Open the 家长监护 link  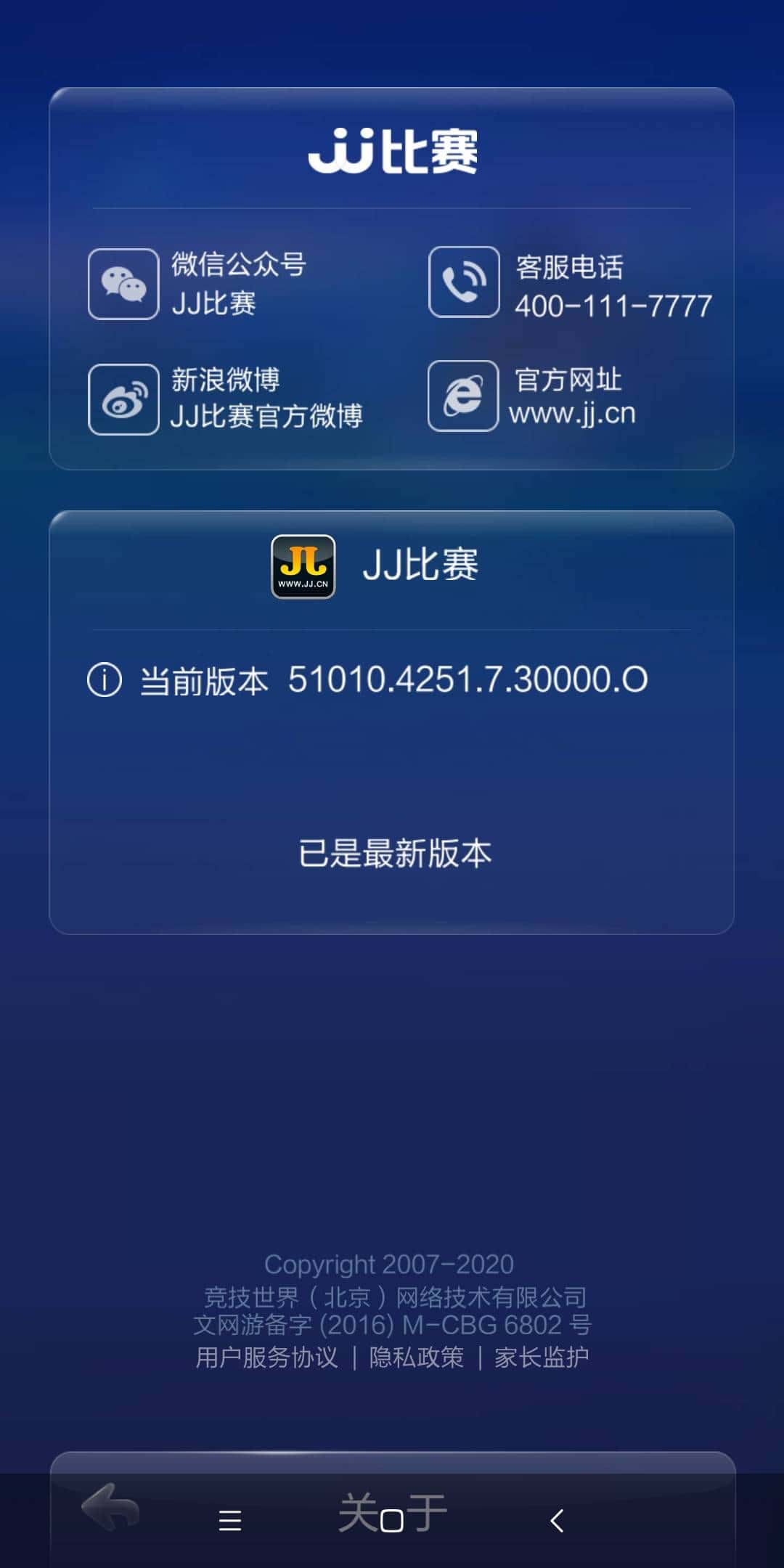point(543,1355)
